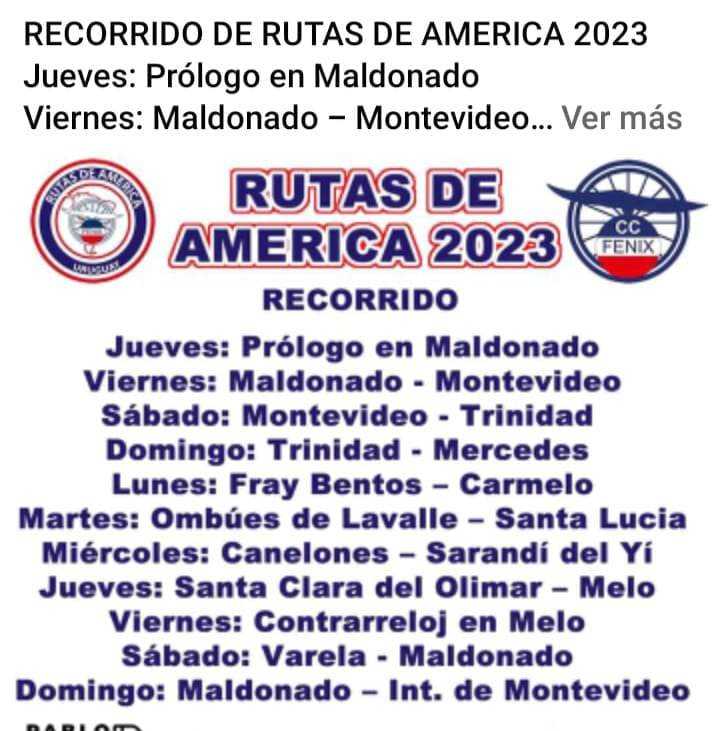
Task: Open the Rutas de America 2023 image
Action: (x=360, y=440)
